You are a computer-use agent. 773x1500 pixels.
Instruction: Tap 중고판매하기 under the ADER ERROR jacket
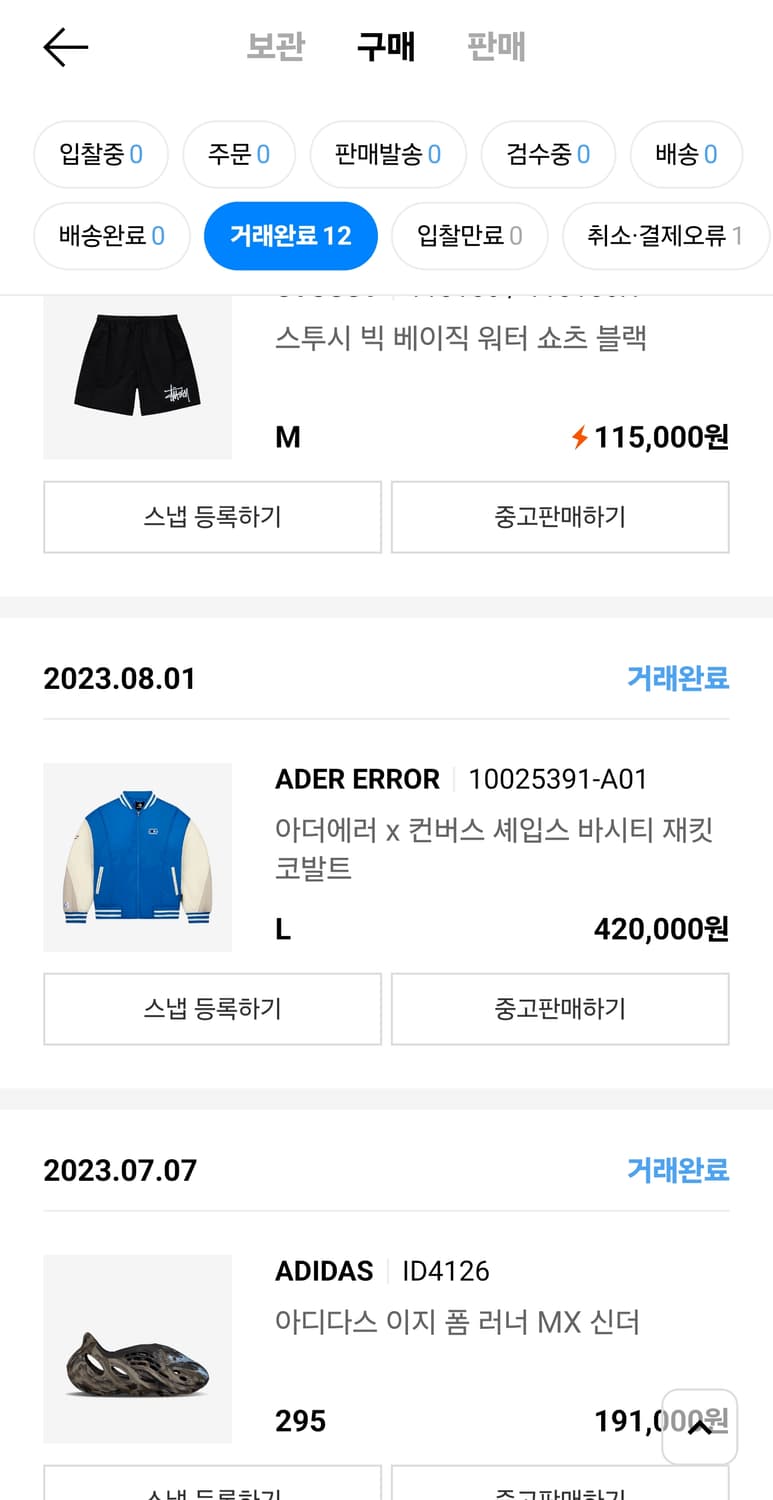coord(560,1009)
